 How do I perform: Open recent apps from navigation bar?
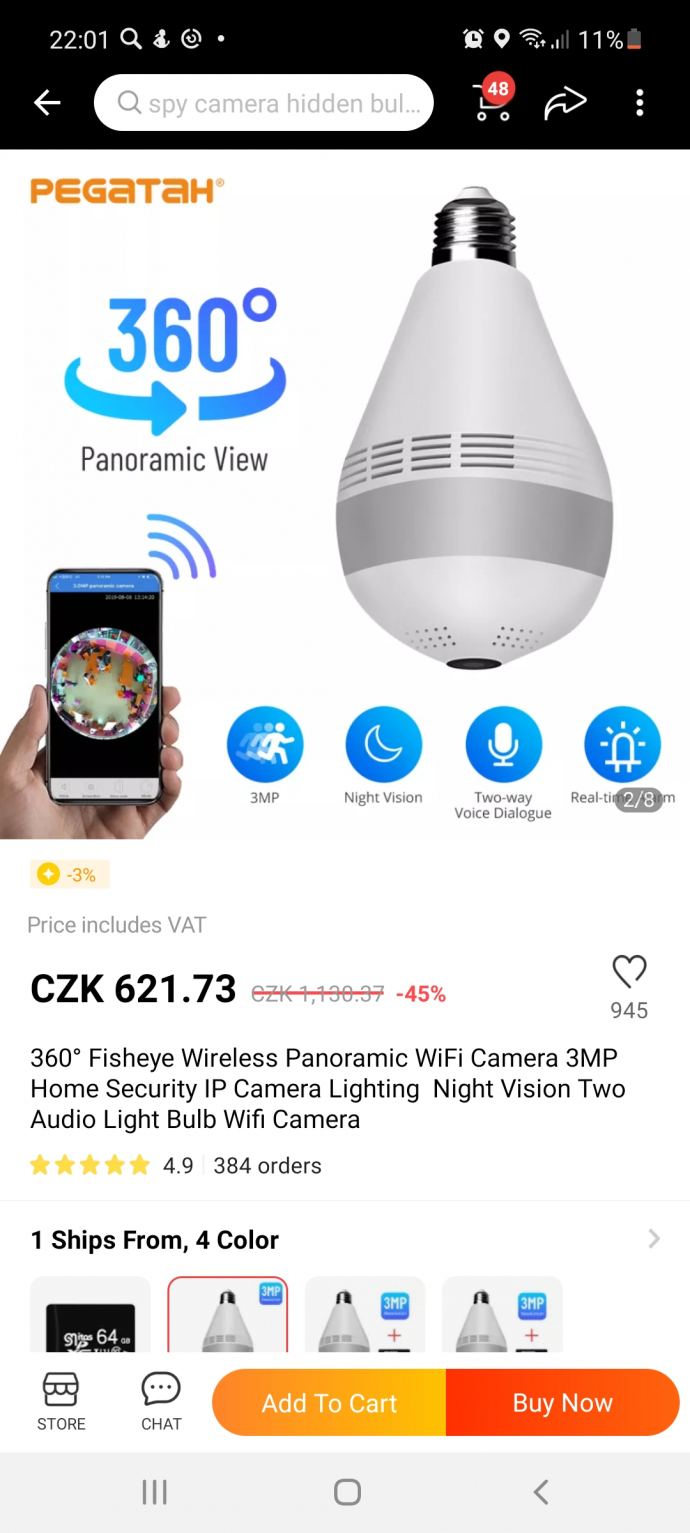(x=154, y=1492)
